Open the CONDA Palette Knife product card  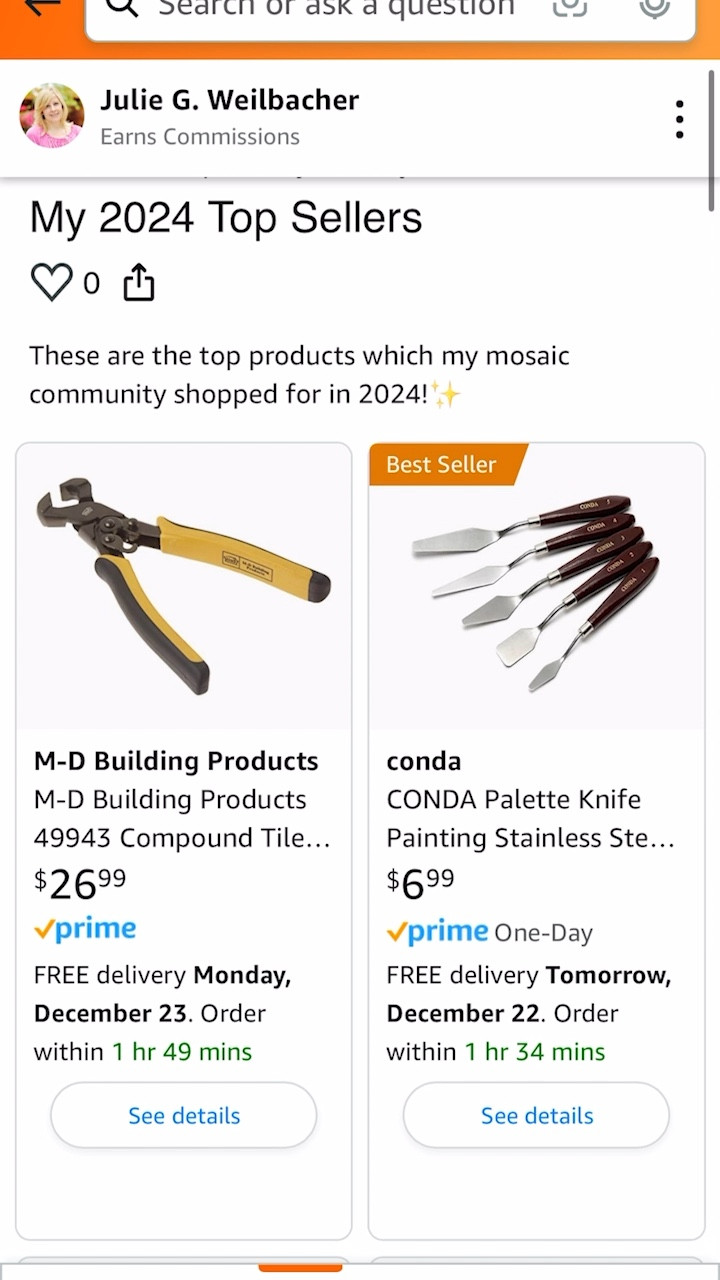pos(536,588)
